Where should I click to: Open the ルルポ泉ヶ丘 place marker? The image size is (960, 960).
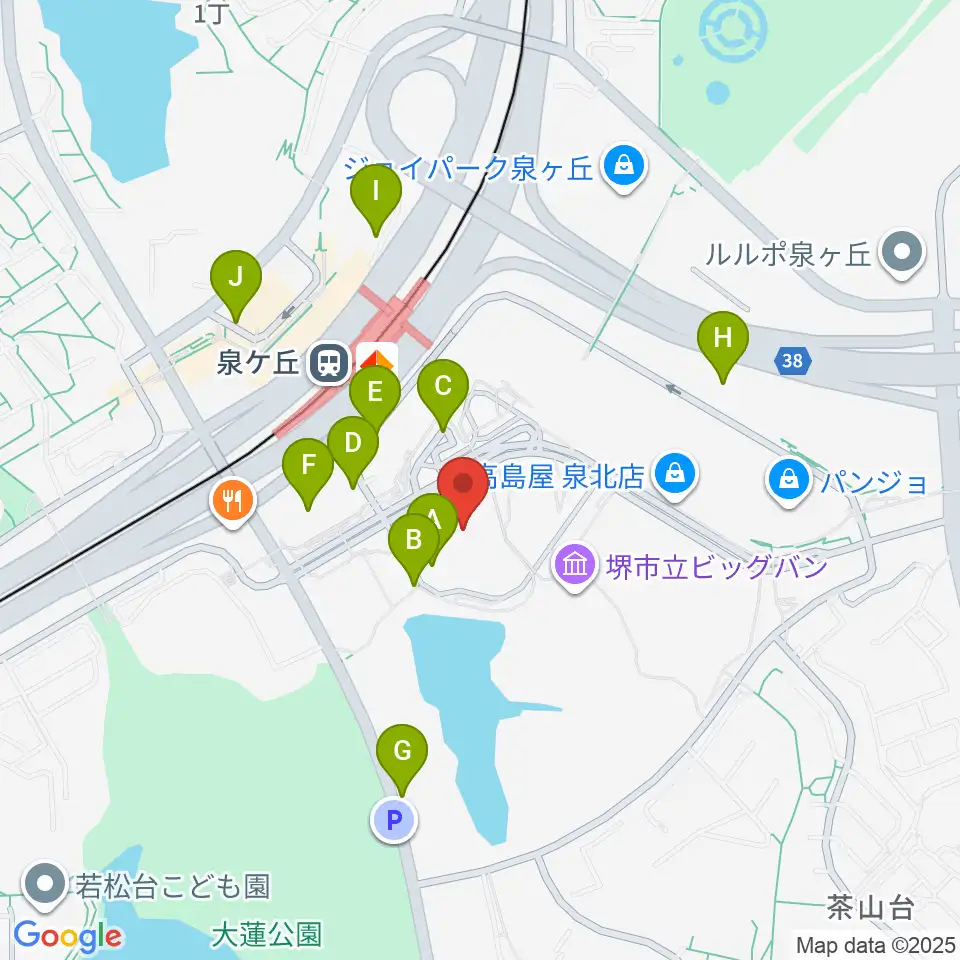tap(903, 254)
